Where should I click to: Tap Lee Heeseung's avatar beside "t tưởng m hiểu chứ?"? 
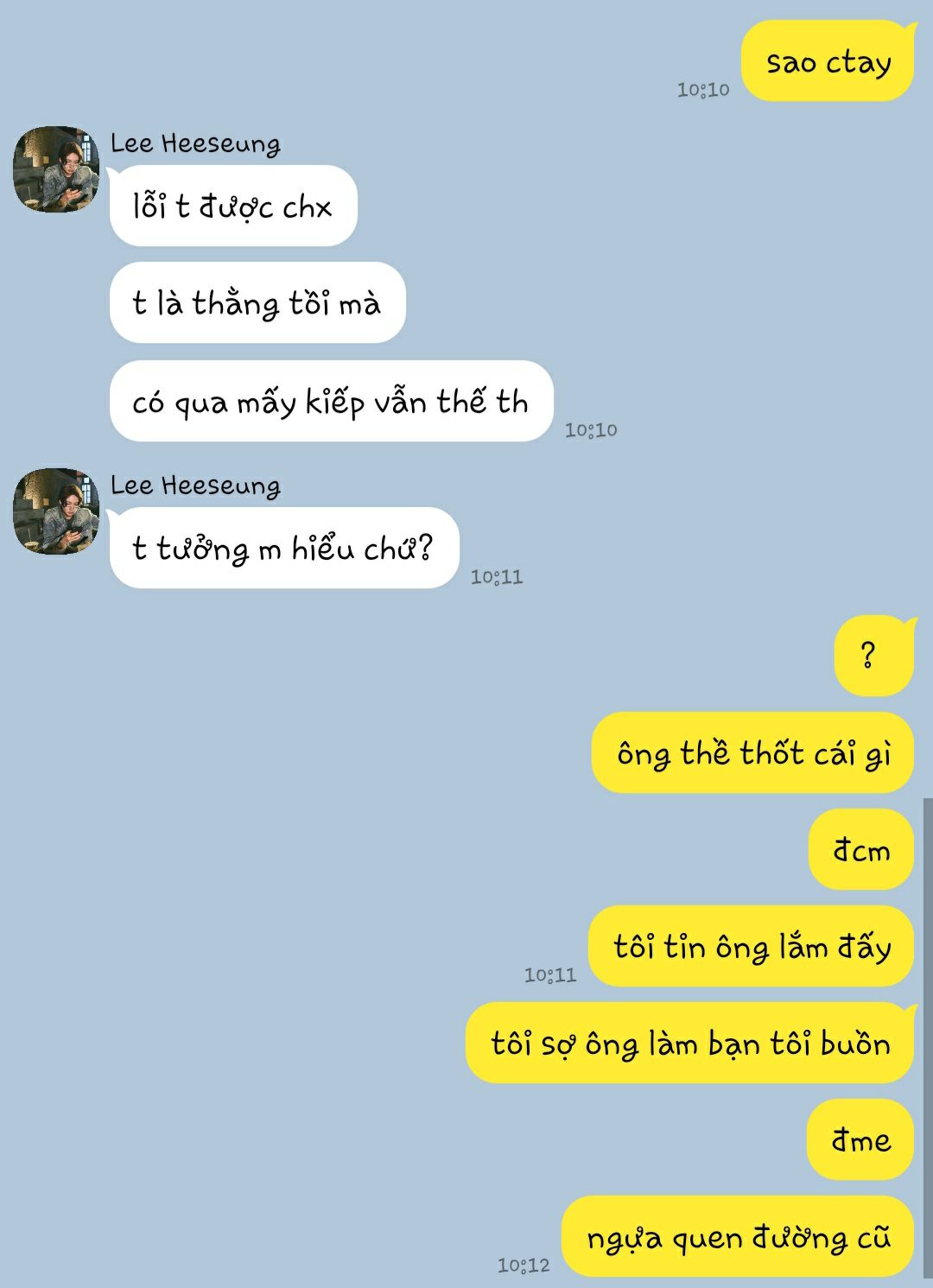click(x=56, y=511)
